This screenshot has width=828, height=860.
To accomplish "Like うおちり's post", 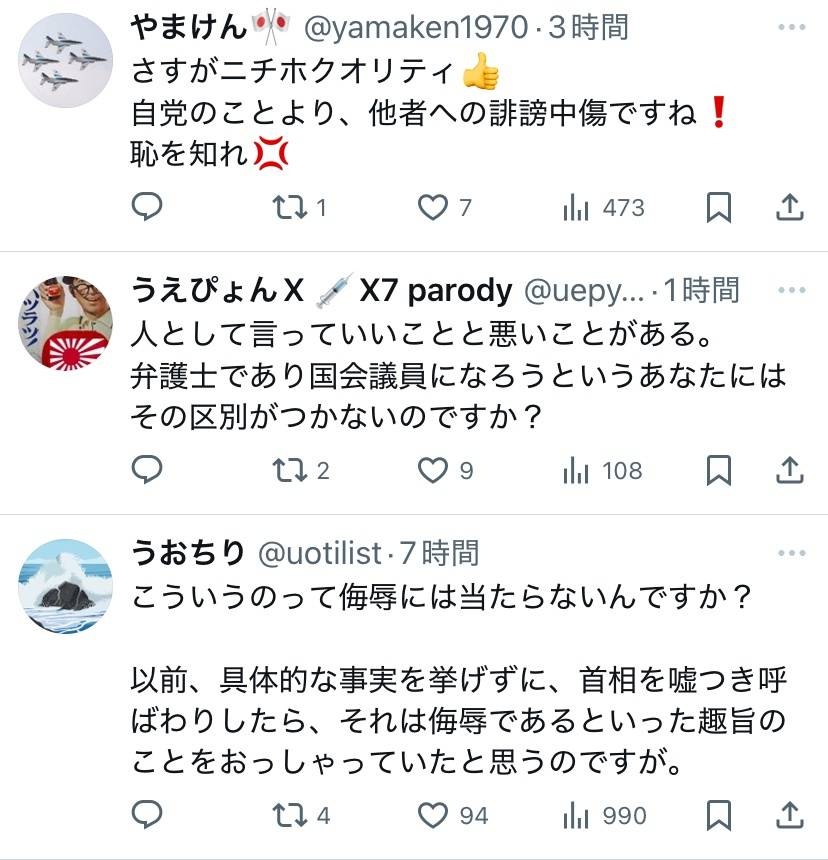I will point(431,815).
